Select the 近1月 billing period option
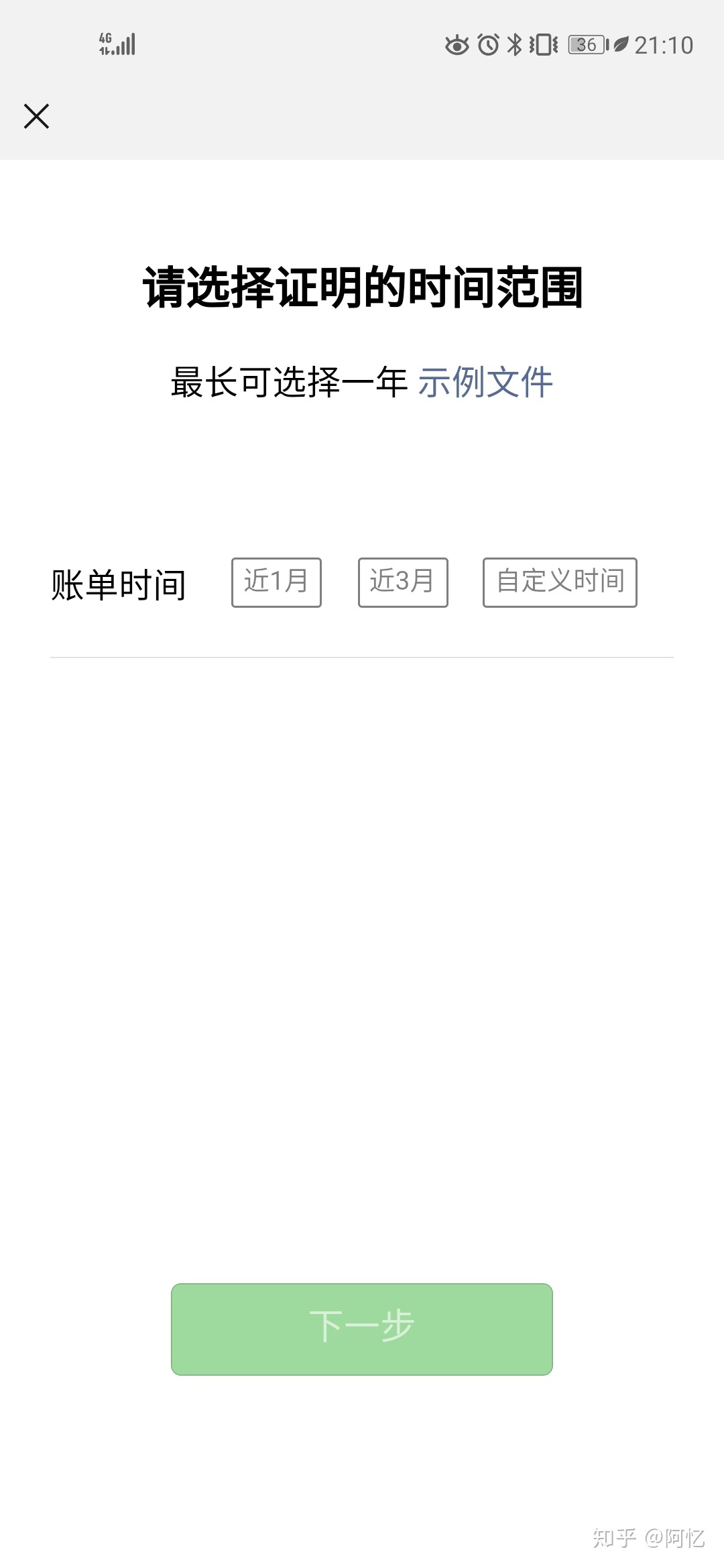Image resolution: width=724 pixels, height=1568 pixels. (276, 582)
